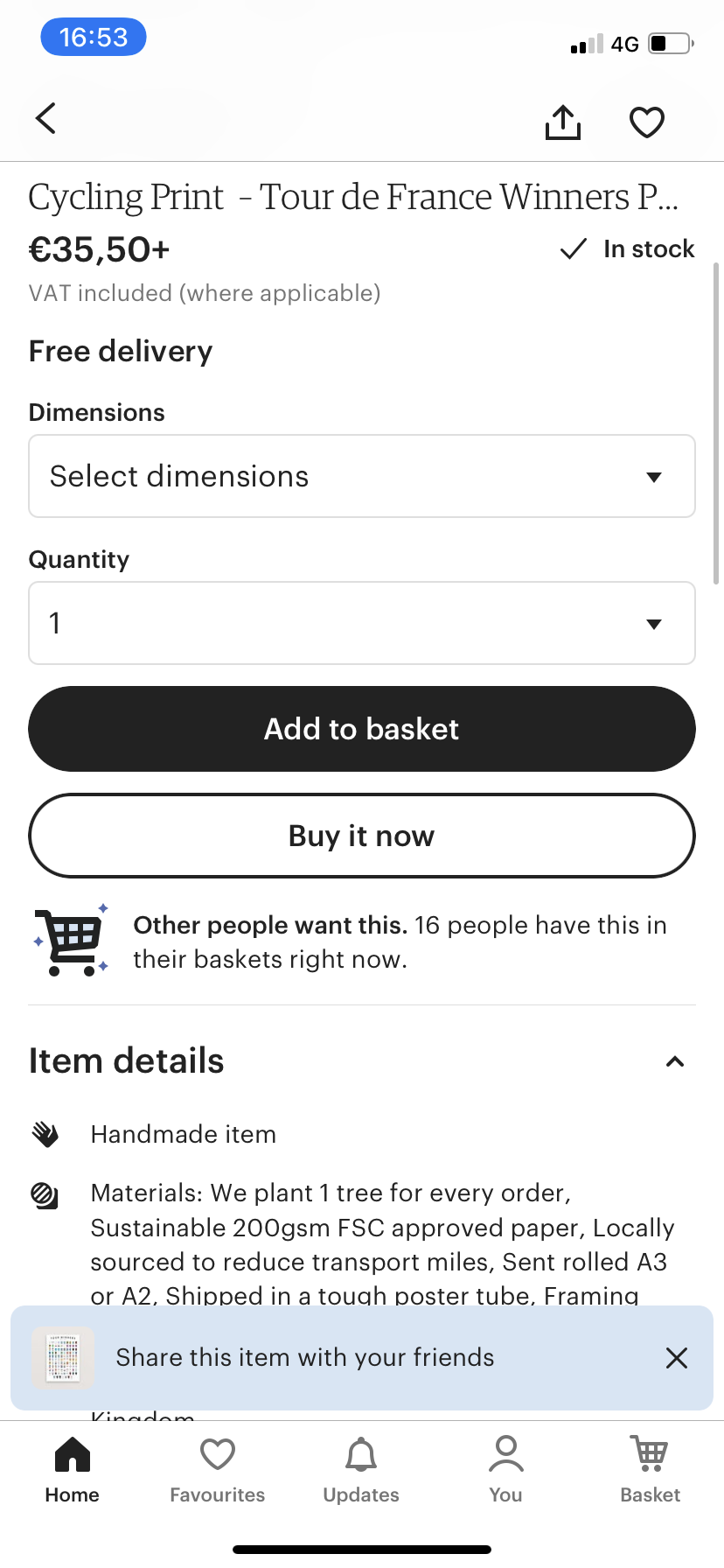Go back using the chevron arrow
This screenshot has height=1568, width=724.
(x=45, y=118)
